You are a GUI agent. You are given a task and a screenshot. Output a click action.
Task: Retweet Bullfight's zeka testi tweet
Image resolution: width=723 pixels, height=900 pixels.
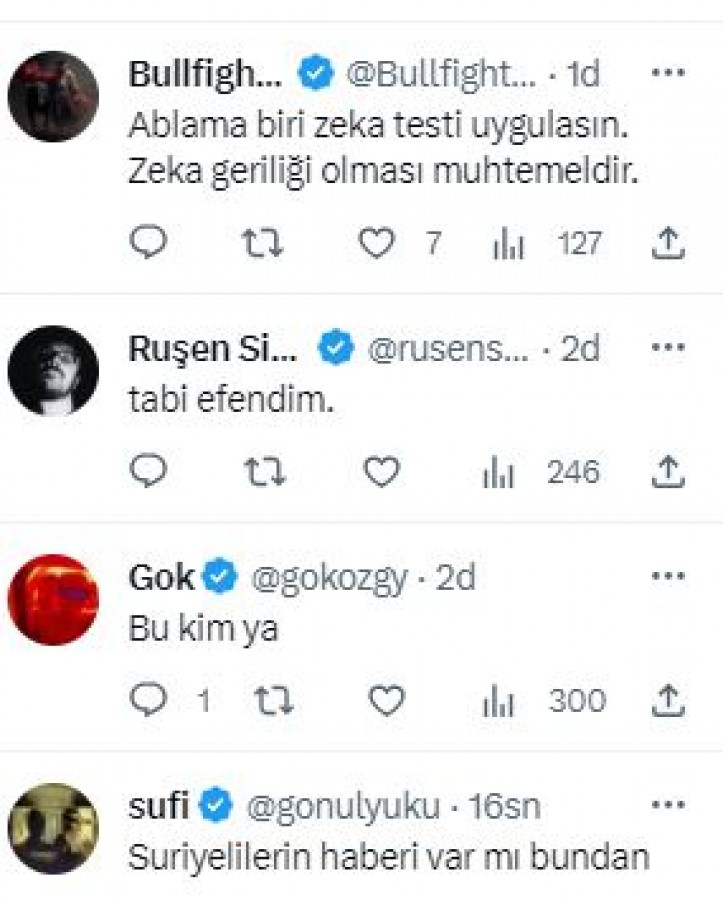264,243
